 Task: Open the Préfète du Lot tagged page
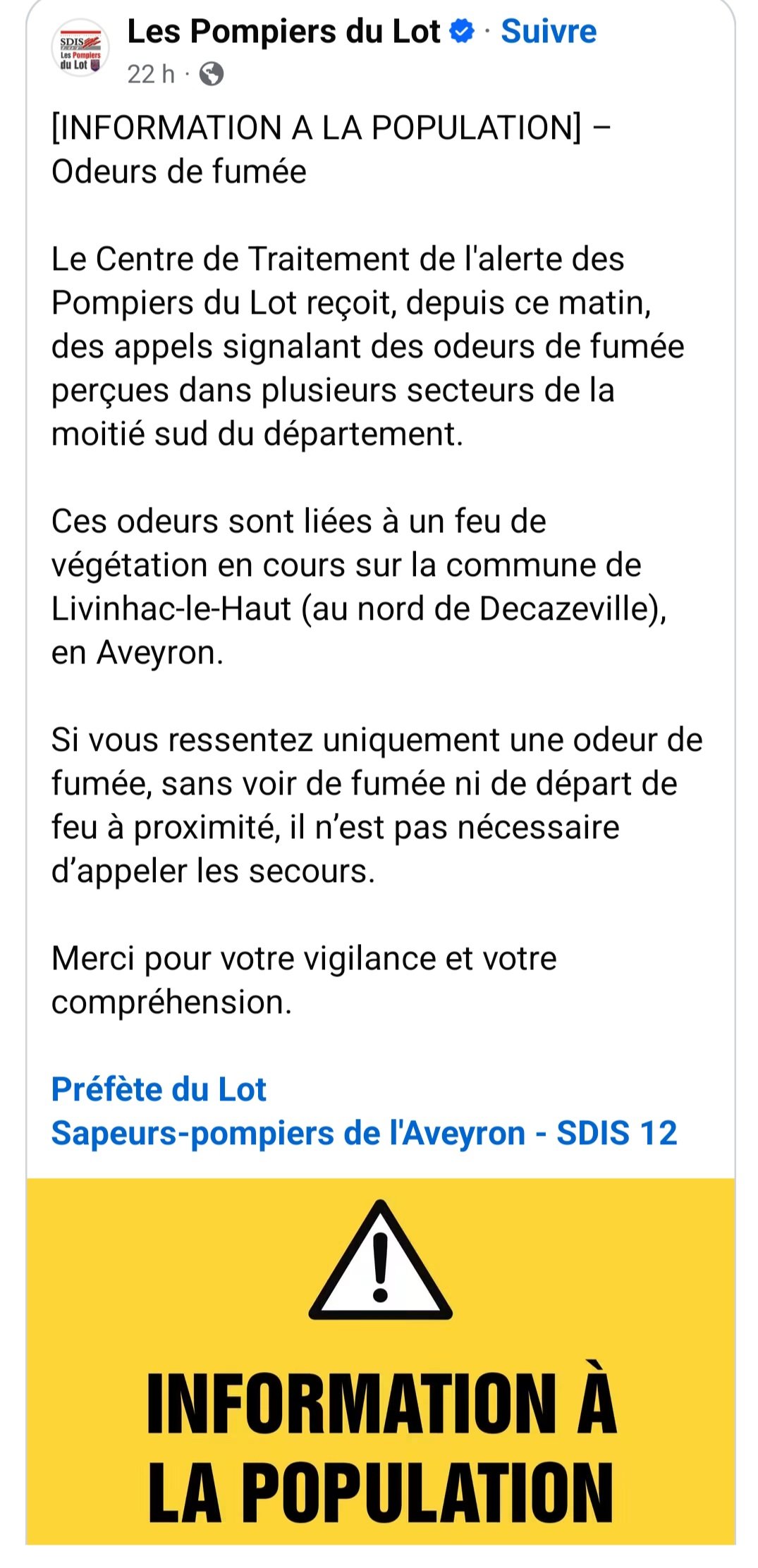pos(159,1089)
